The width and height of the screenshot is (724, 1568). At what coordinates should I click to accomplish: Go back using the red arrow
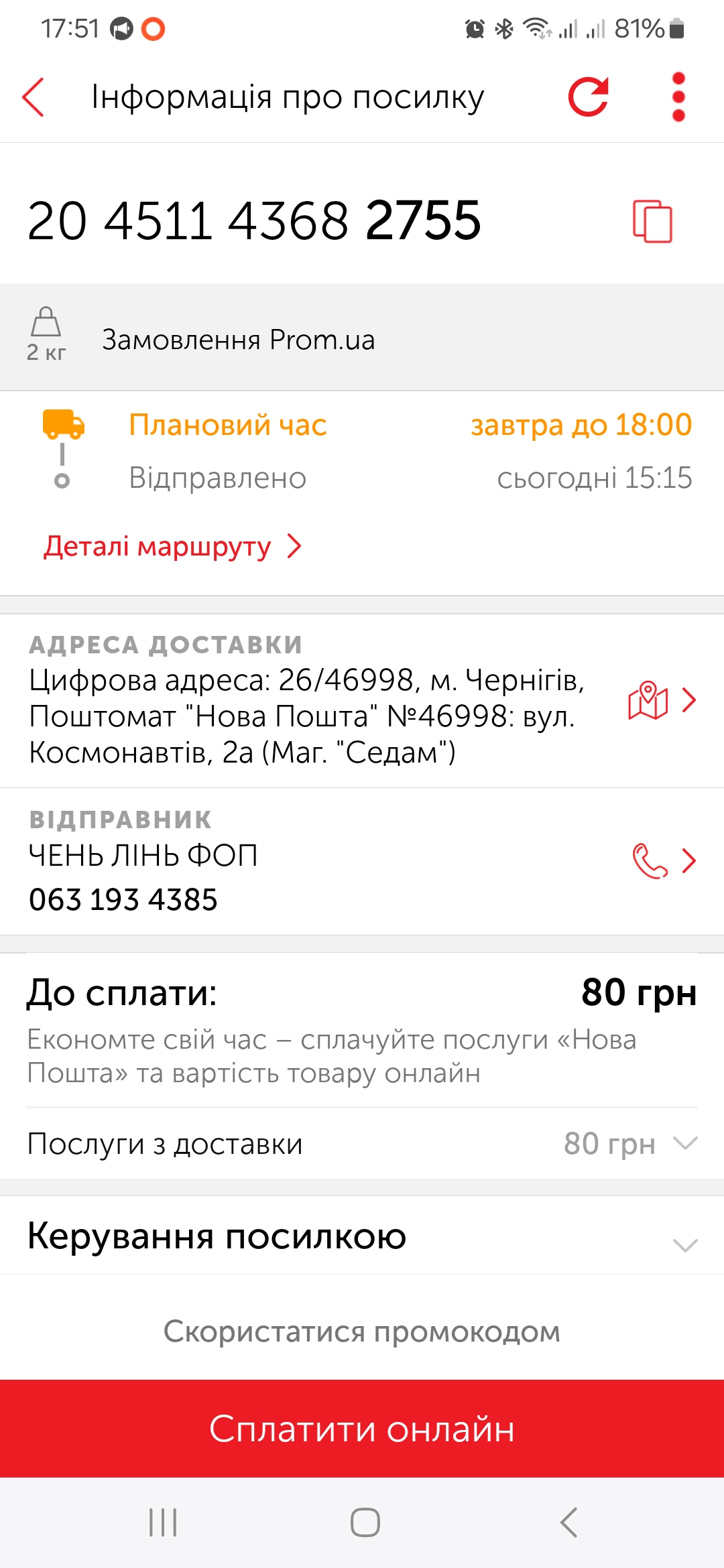33,97
